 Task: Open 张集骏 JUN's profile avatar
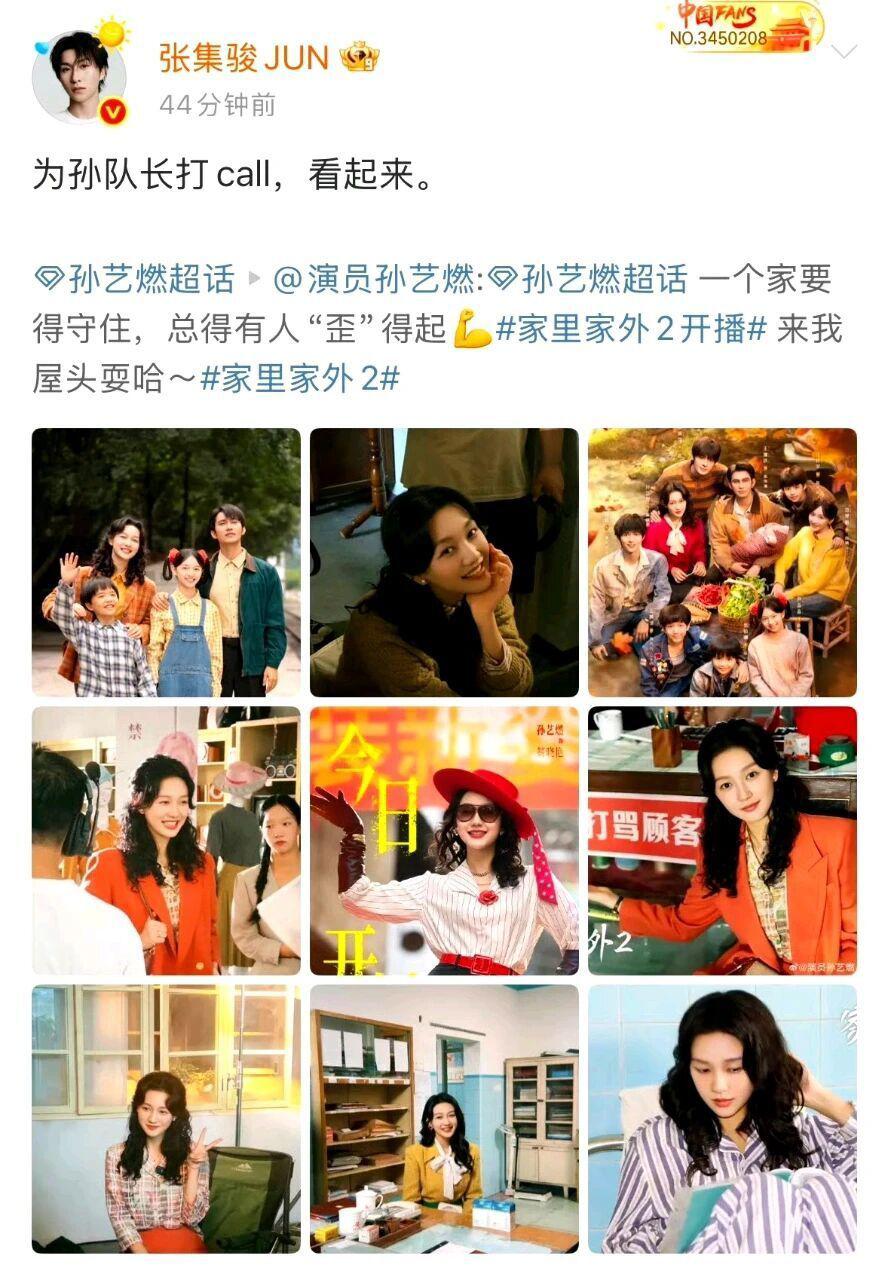click(x=80, y=78)
